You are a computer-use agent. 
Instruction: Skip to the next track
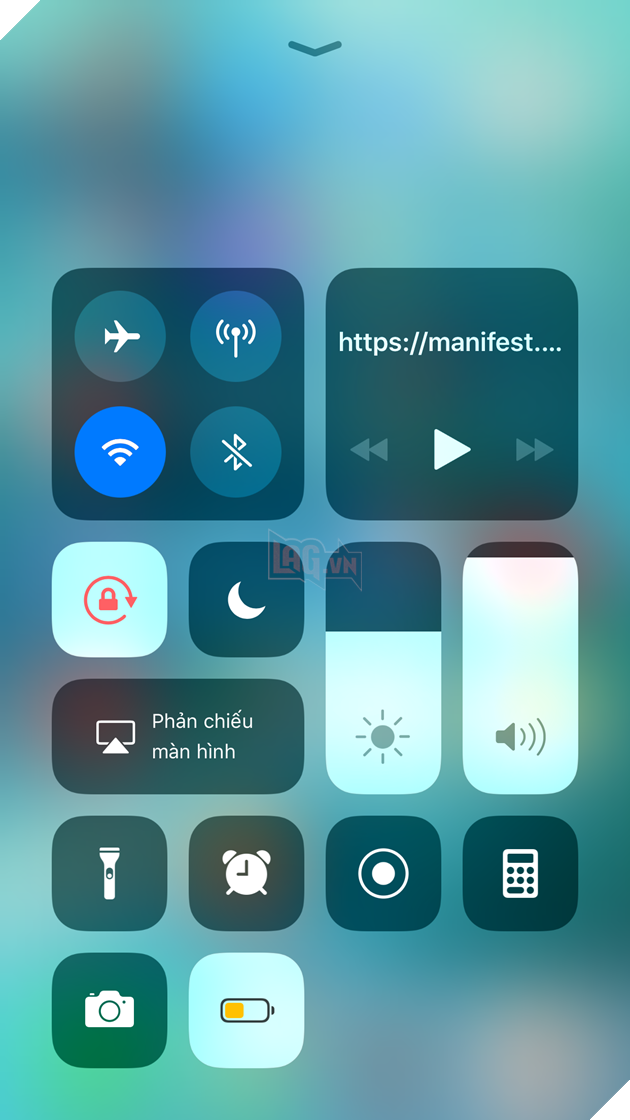coord(534,450)
